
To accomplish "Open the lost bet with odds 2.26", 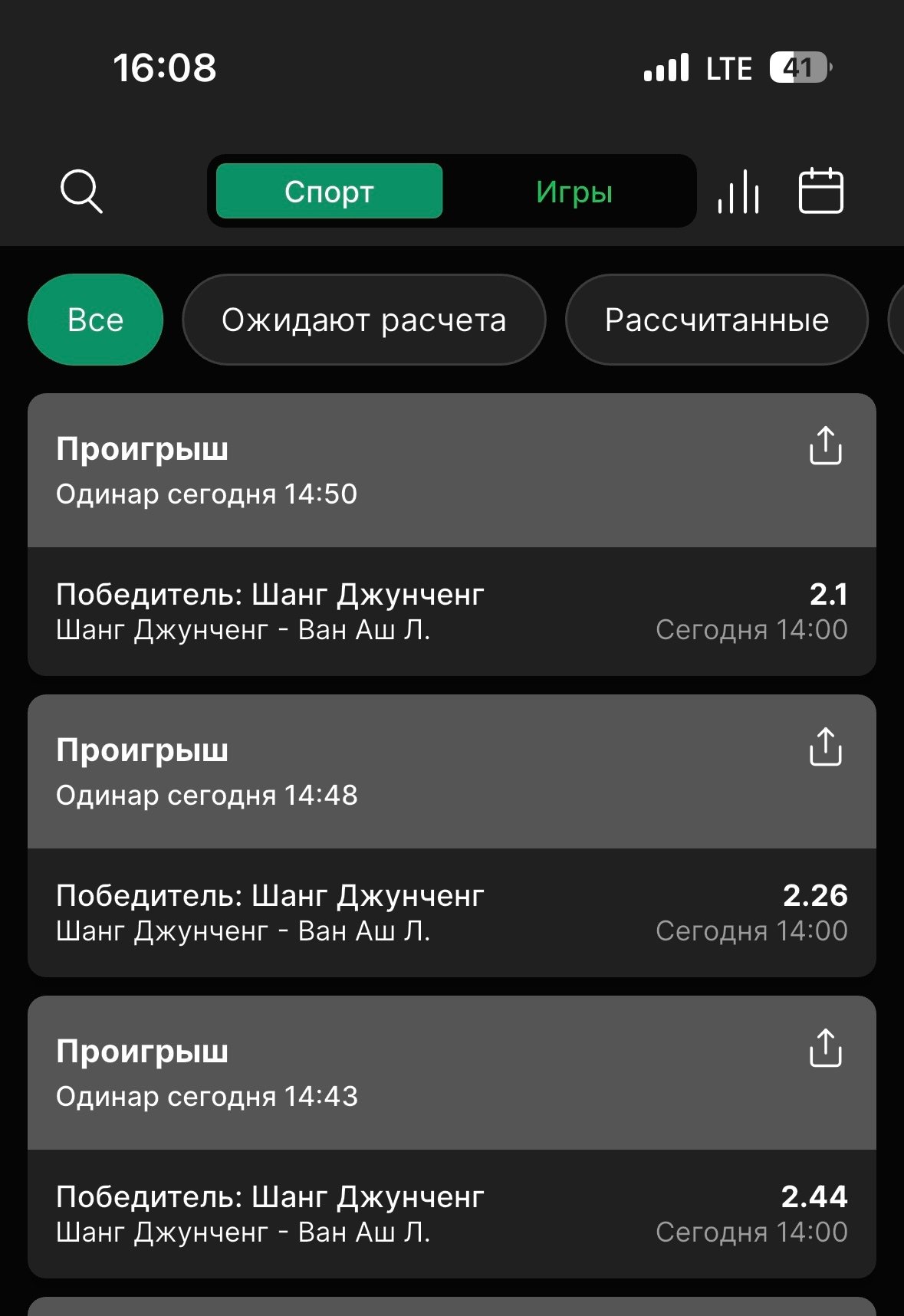I will pos(452,912).
